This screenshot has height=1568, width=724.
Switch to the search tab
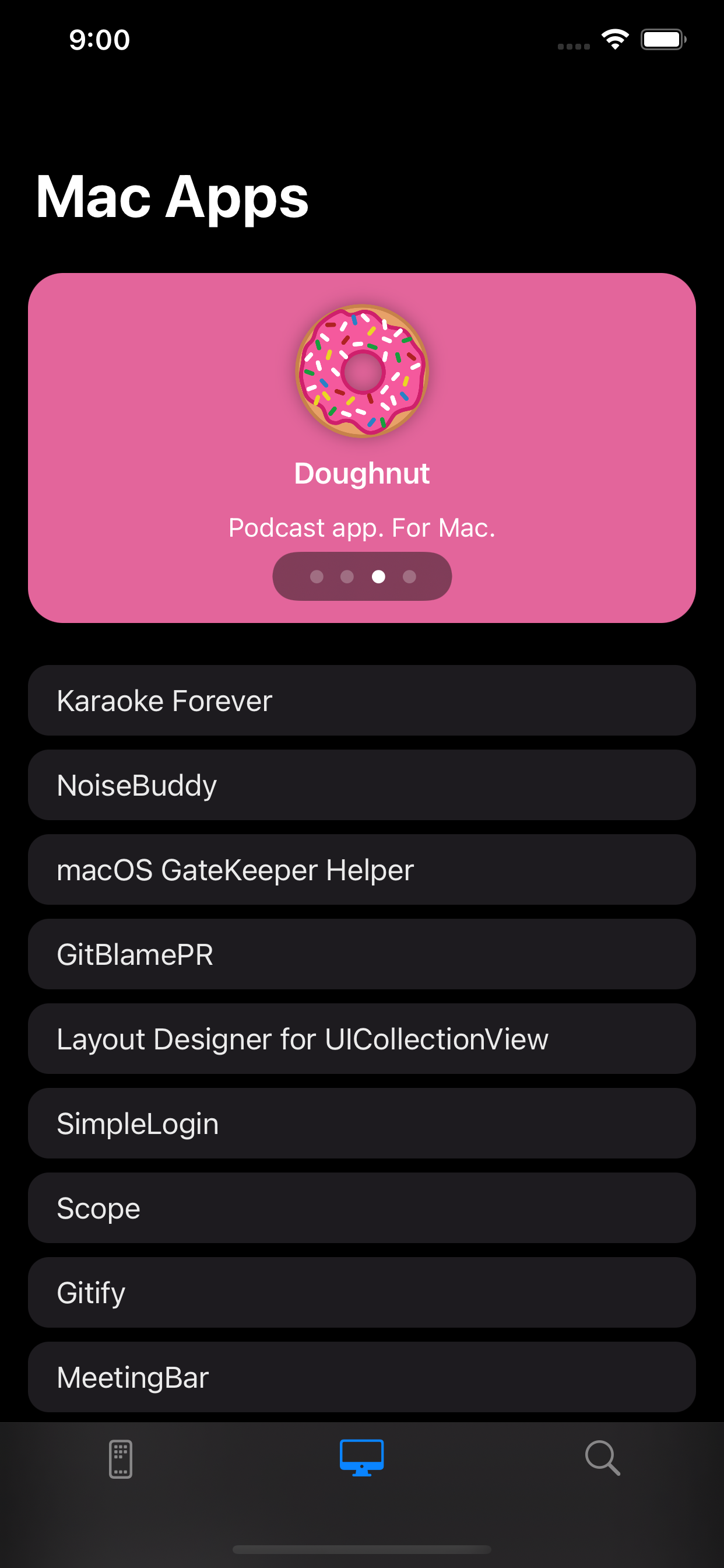coord(603,1458)
